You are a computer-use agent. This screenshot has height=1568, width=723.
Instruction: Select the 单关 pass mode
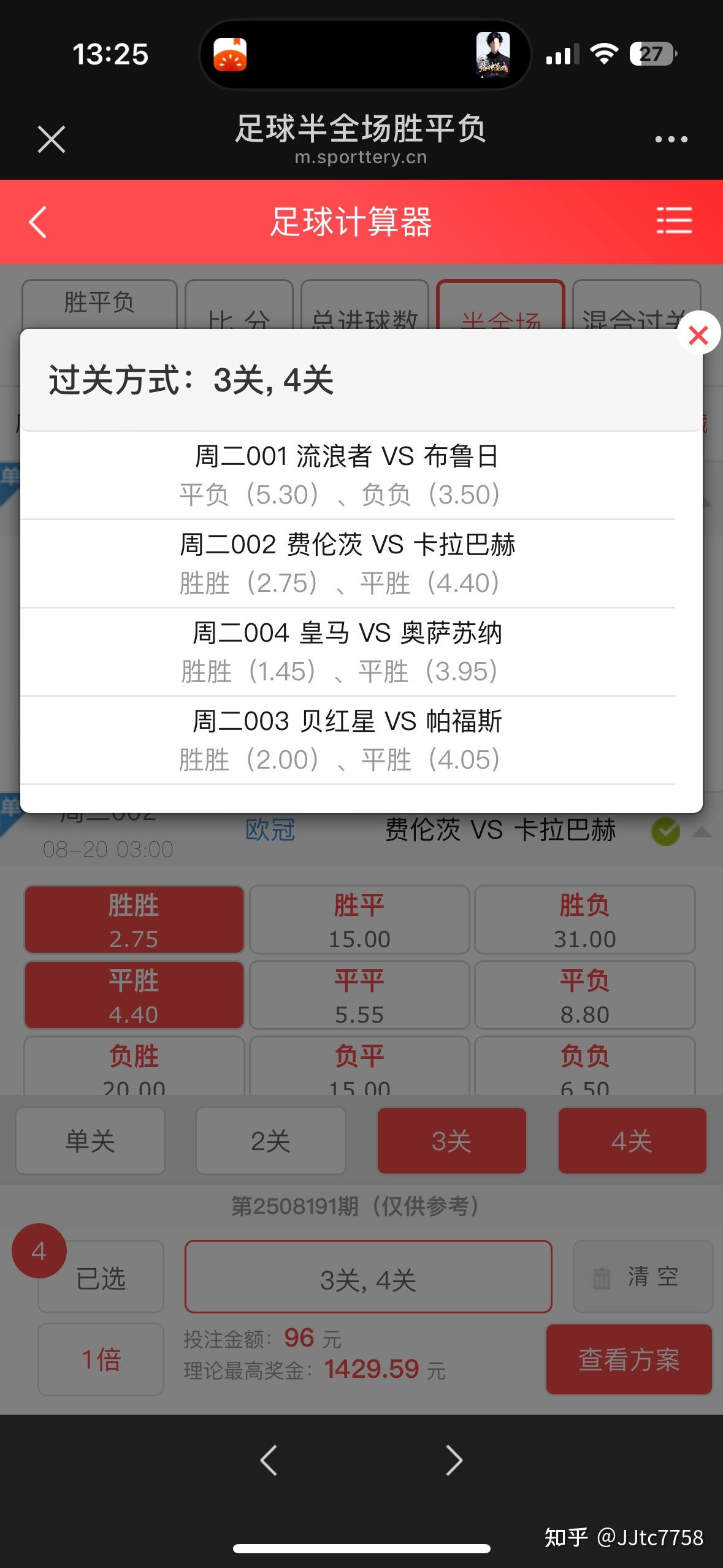point(90,1140)
